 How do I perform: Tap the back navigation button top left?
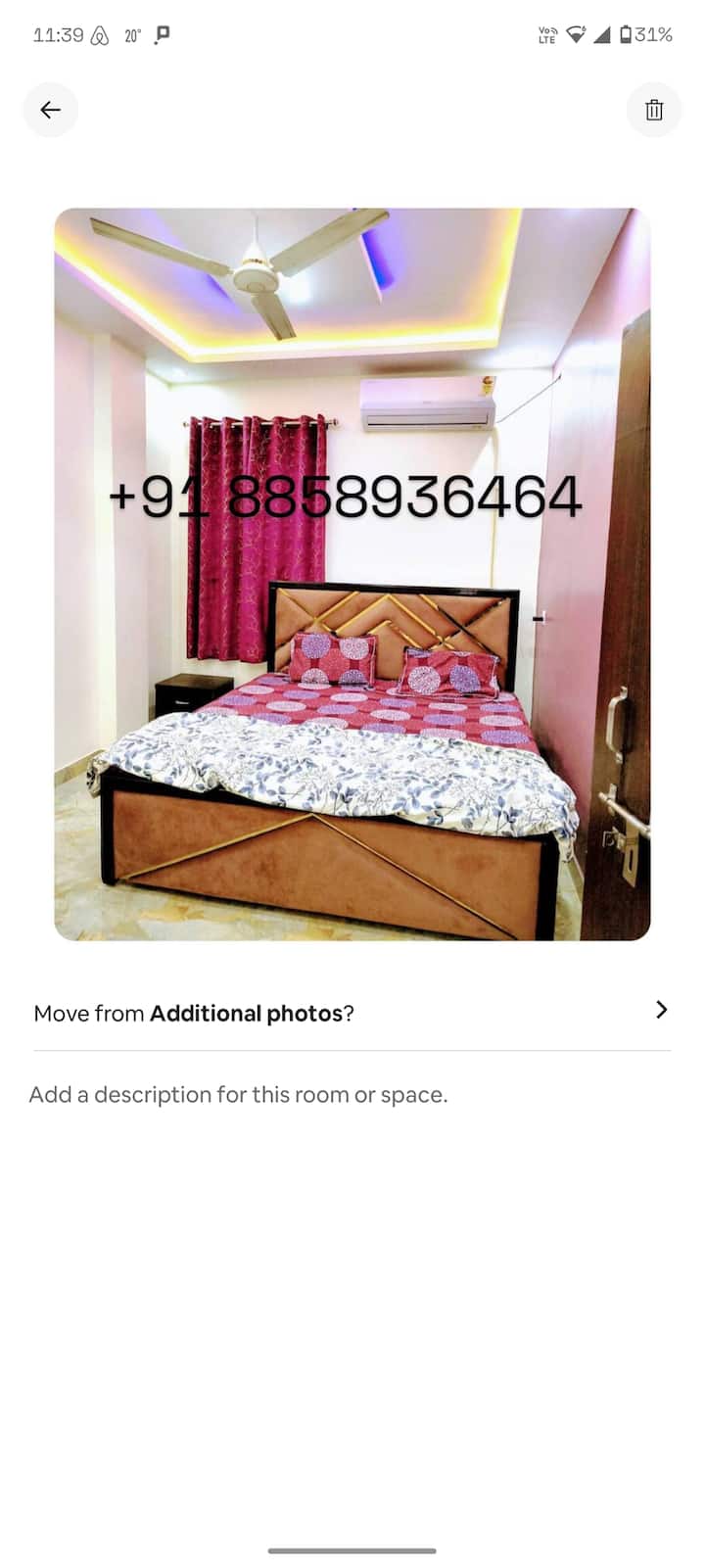click(50, 110)
